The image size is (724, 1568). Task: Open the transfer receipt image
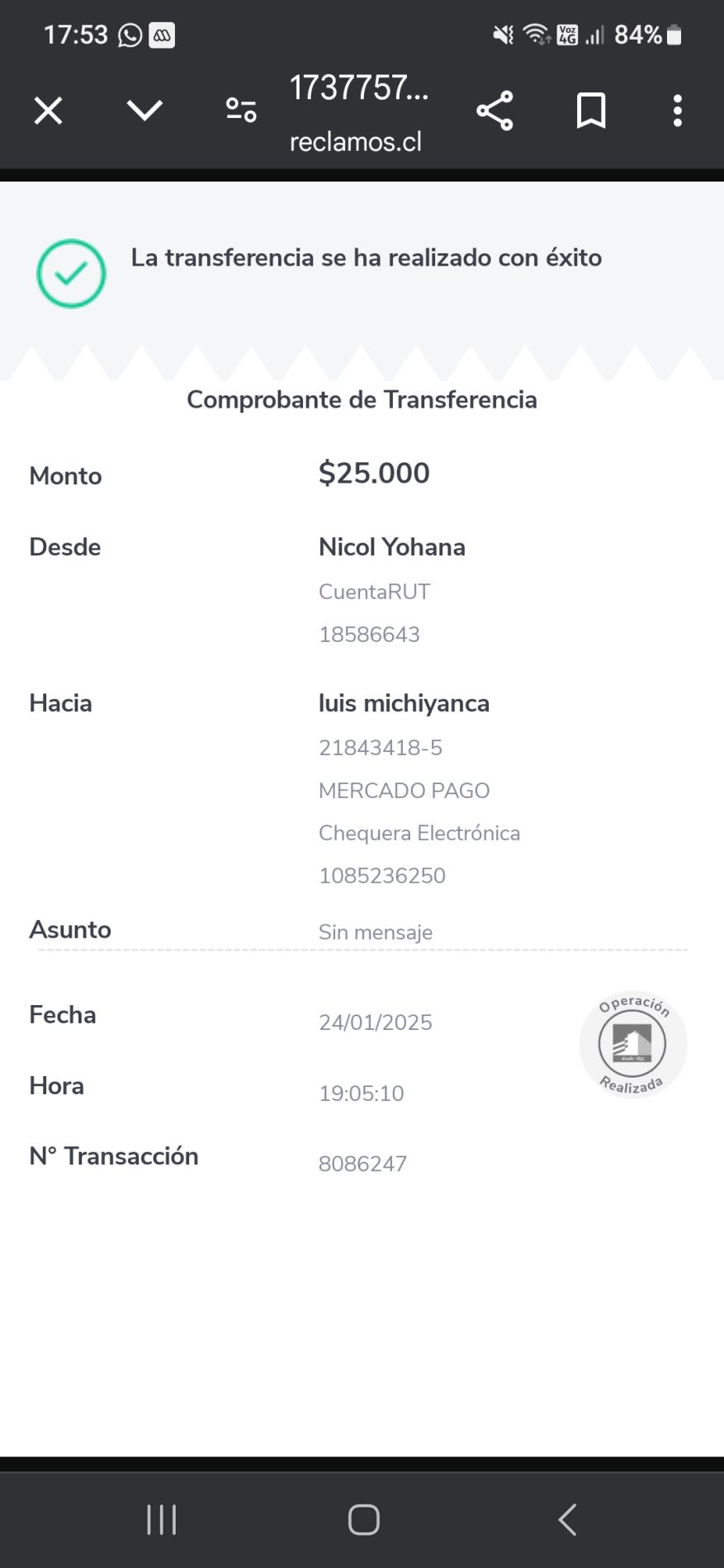tap(362, 819)
